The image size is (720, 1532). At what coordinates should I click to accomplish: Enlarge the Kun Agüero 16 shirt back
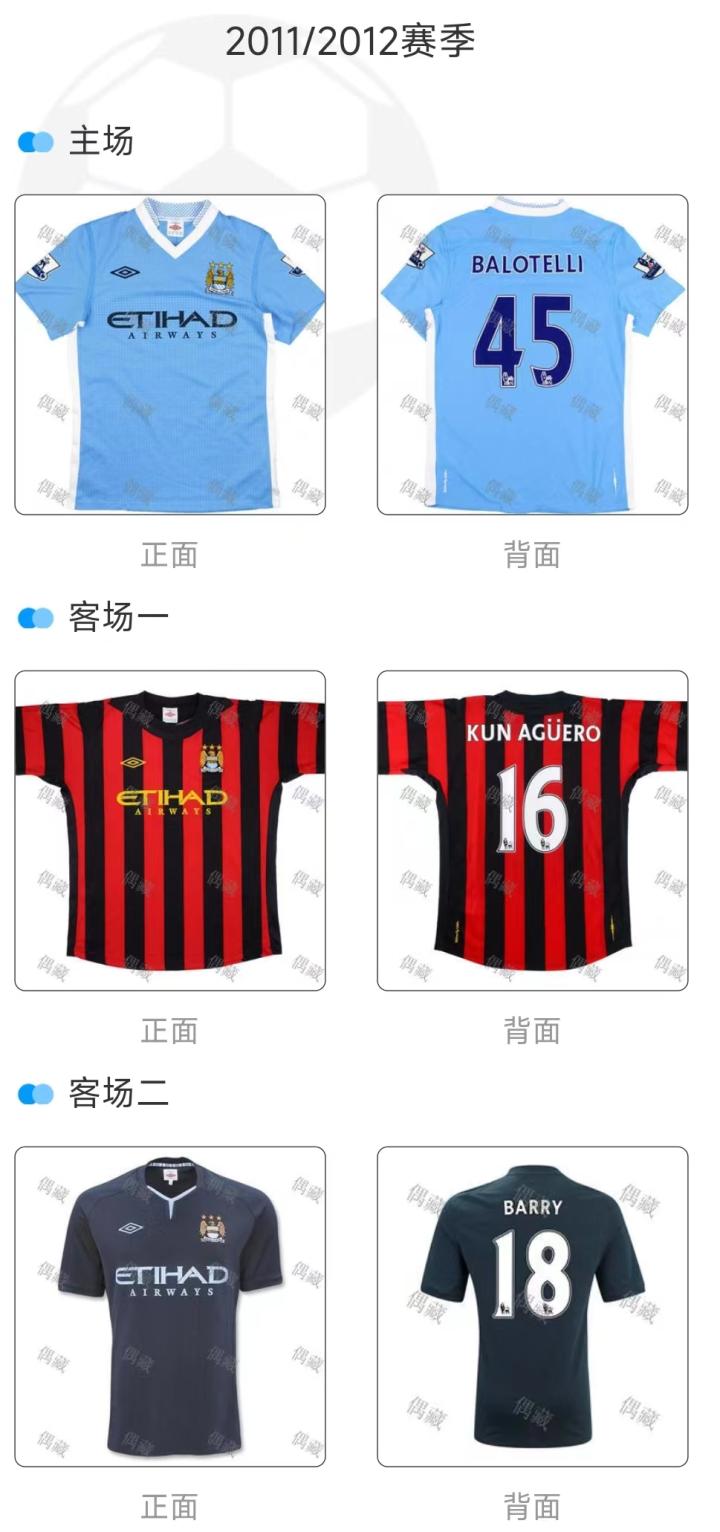click(532, 831)
